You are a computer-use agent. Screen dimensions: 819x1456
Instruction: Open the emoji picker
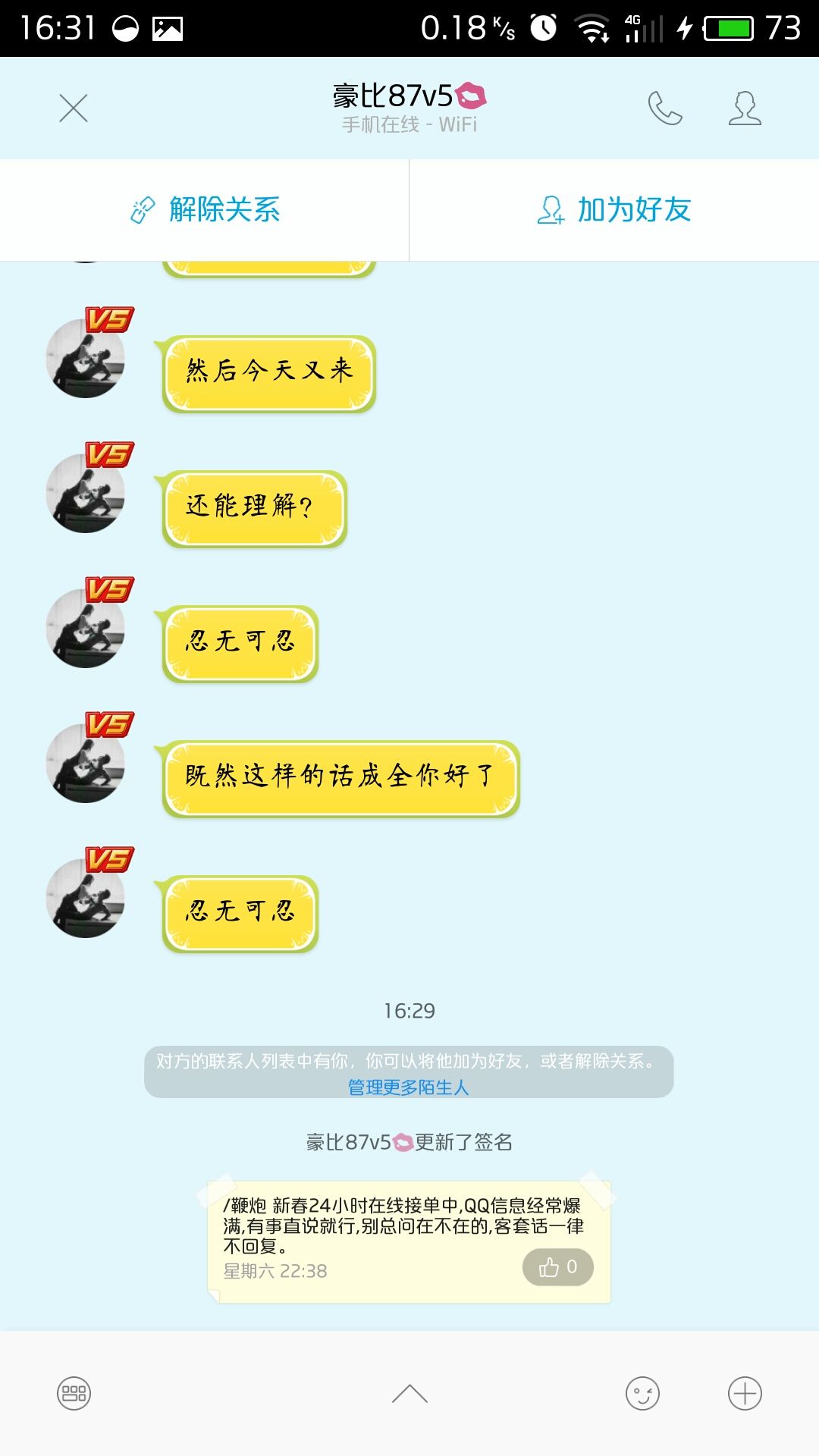point(642,1394)
